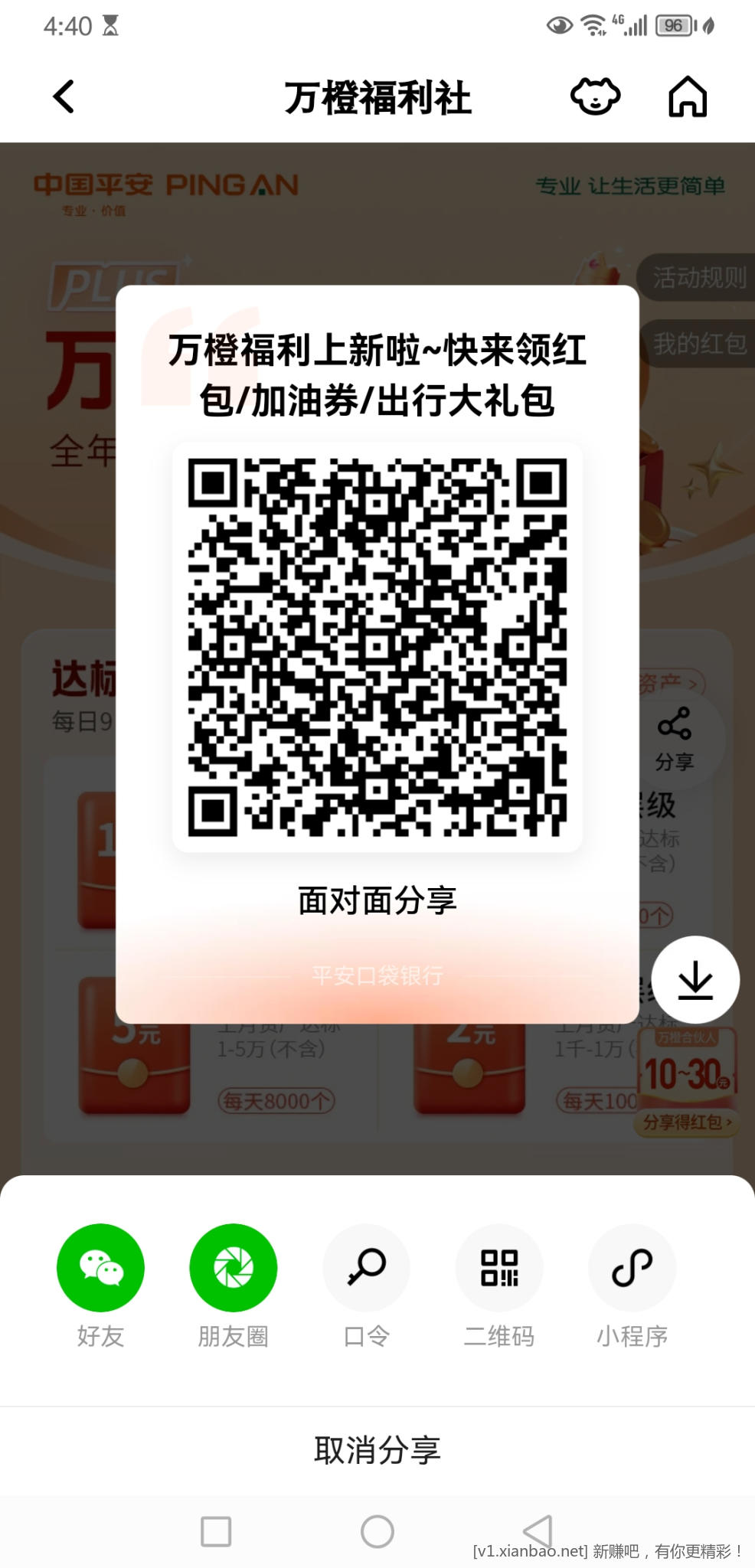Viewport: 755px width, 1568px height.
Task: Share to WeChat 好友
Action: click(x=100, y=1268)
